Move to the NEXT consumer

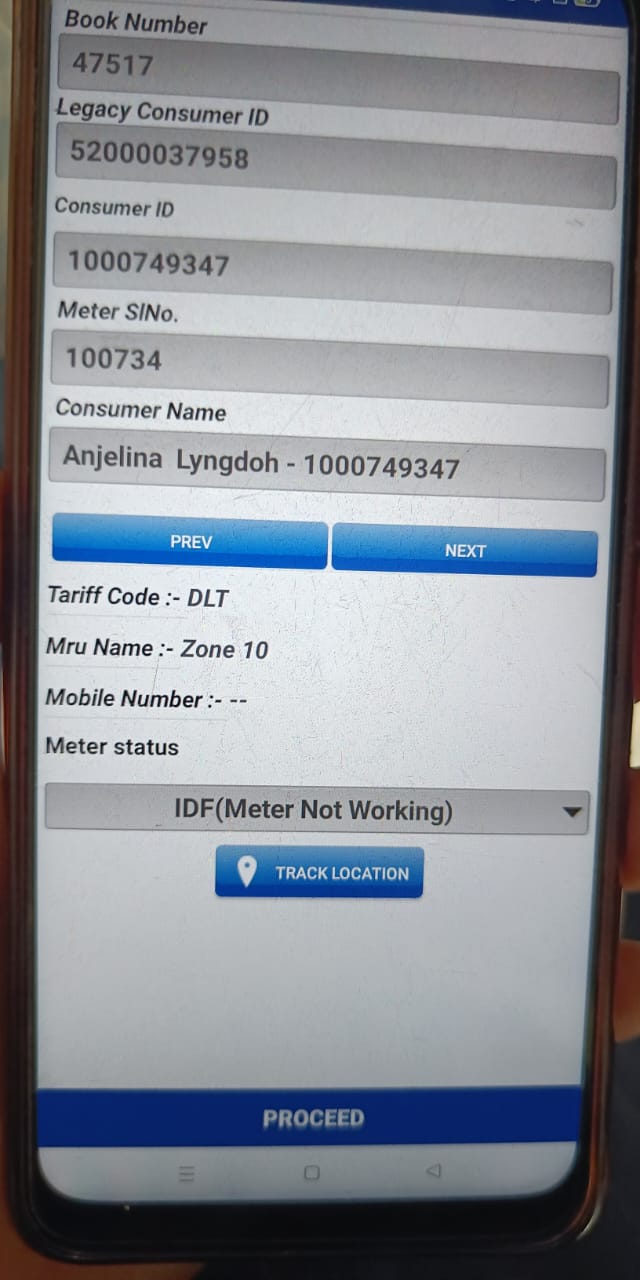click(464, 550)
